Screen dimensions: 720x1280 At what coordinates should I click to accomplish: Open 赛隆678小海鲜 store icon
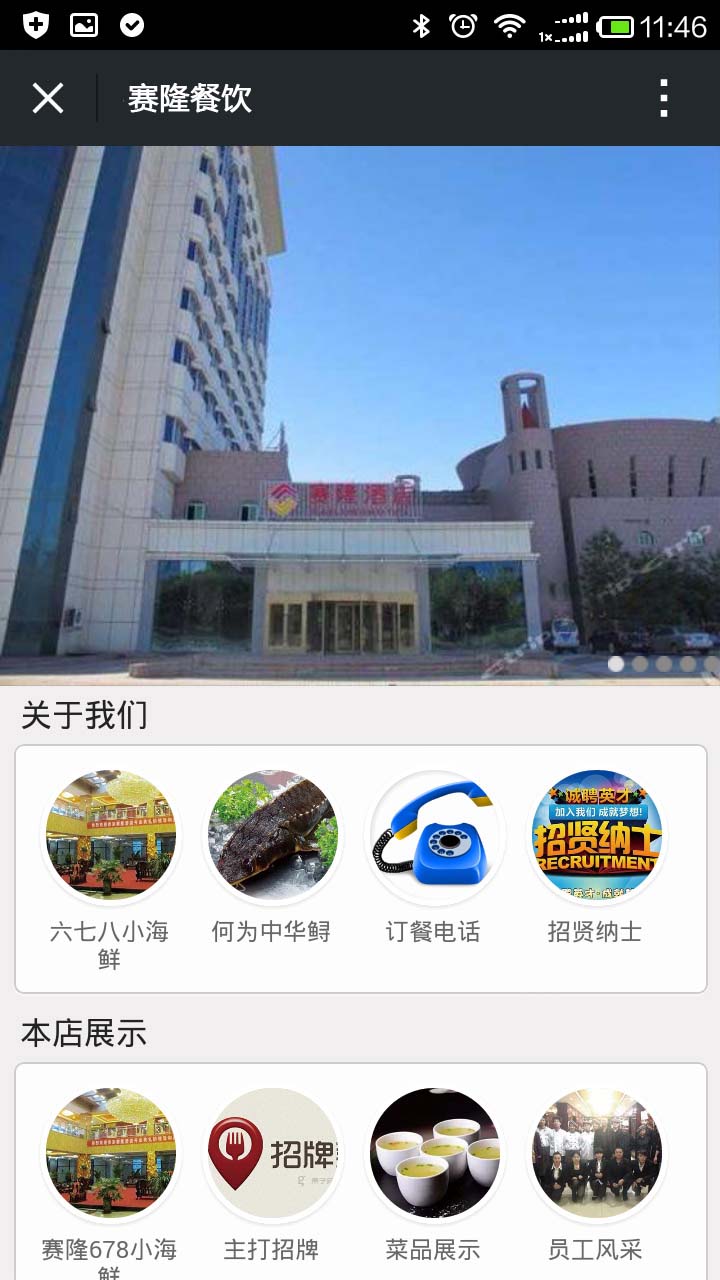111,1155
